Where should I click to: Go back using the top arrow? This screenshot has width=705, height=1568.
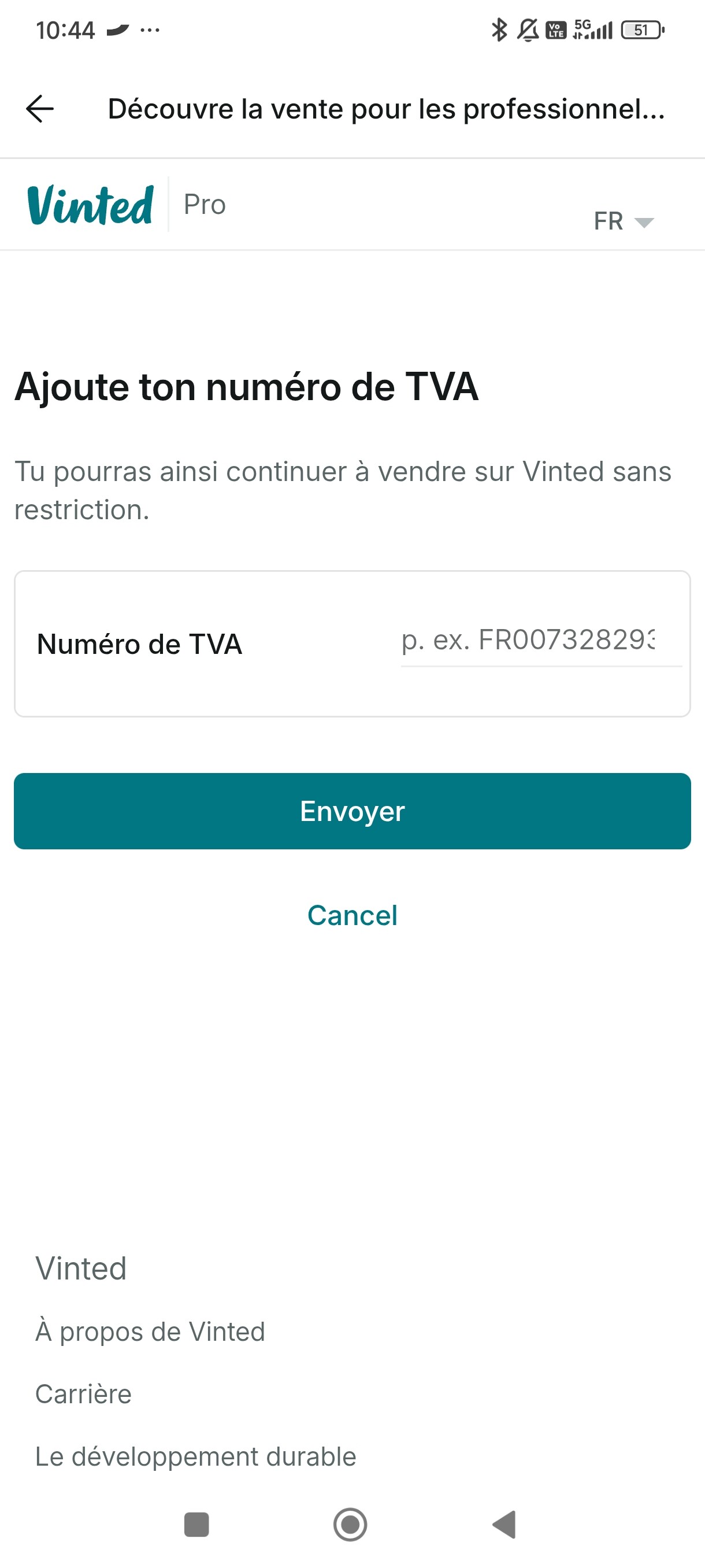(40, 109)
